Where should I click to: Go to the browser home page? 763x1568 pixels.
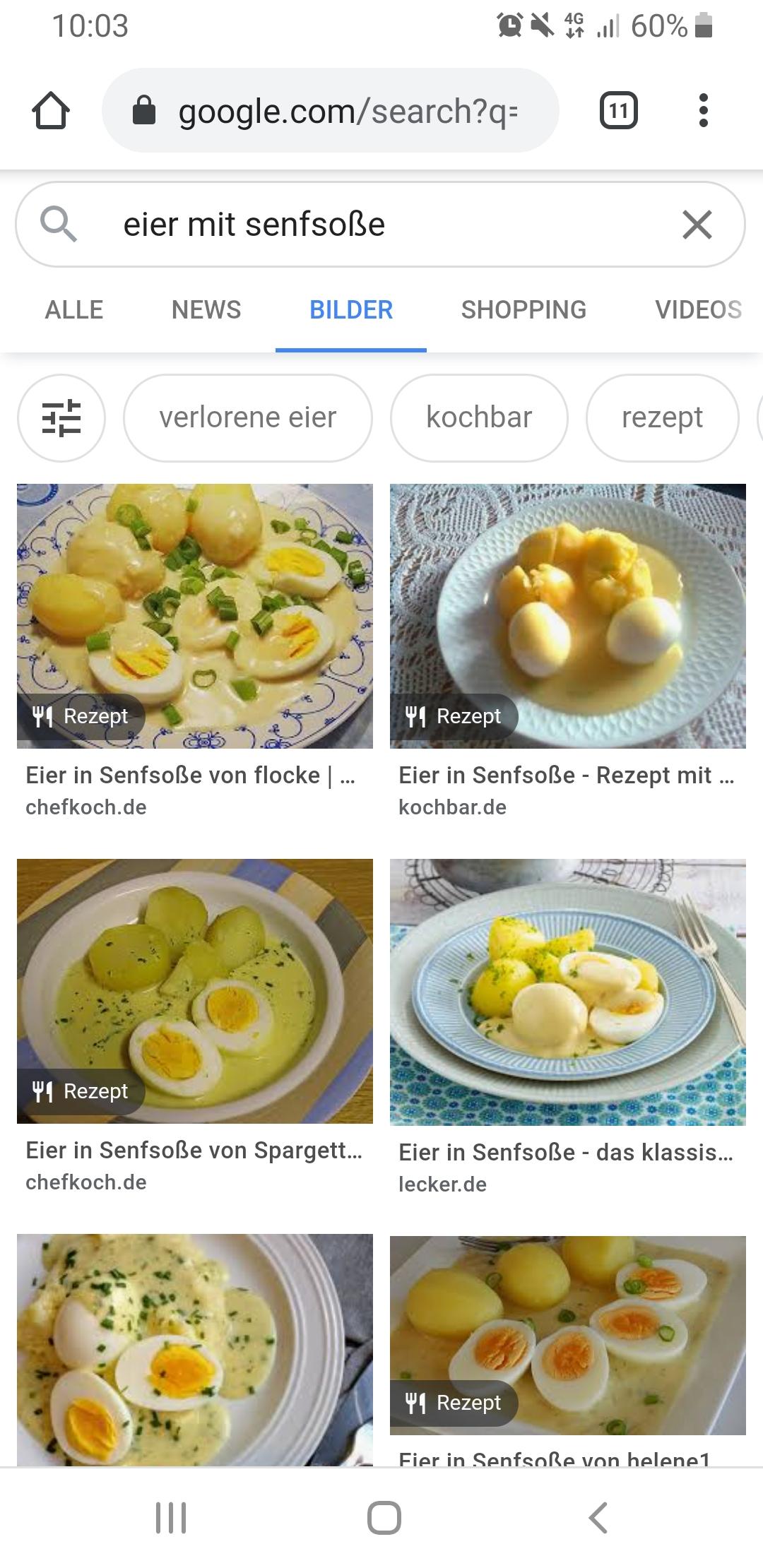coord(51,111)
